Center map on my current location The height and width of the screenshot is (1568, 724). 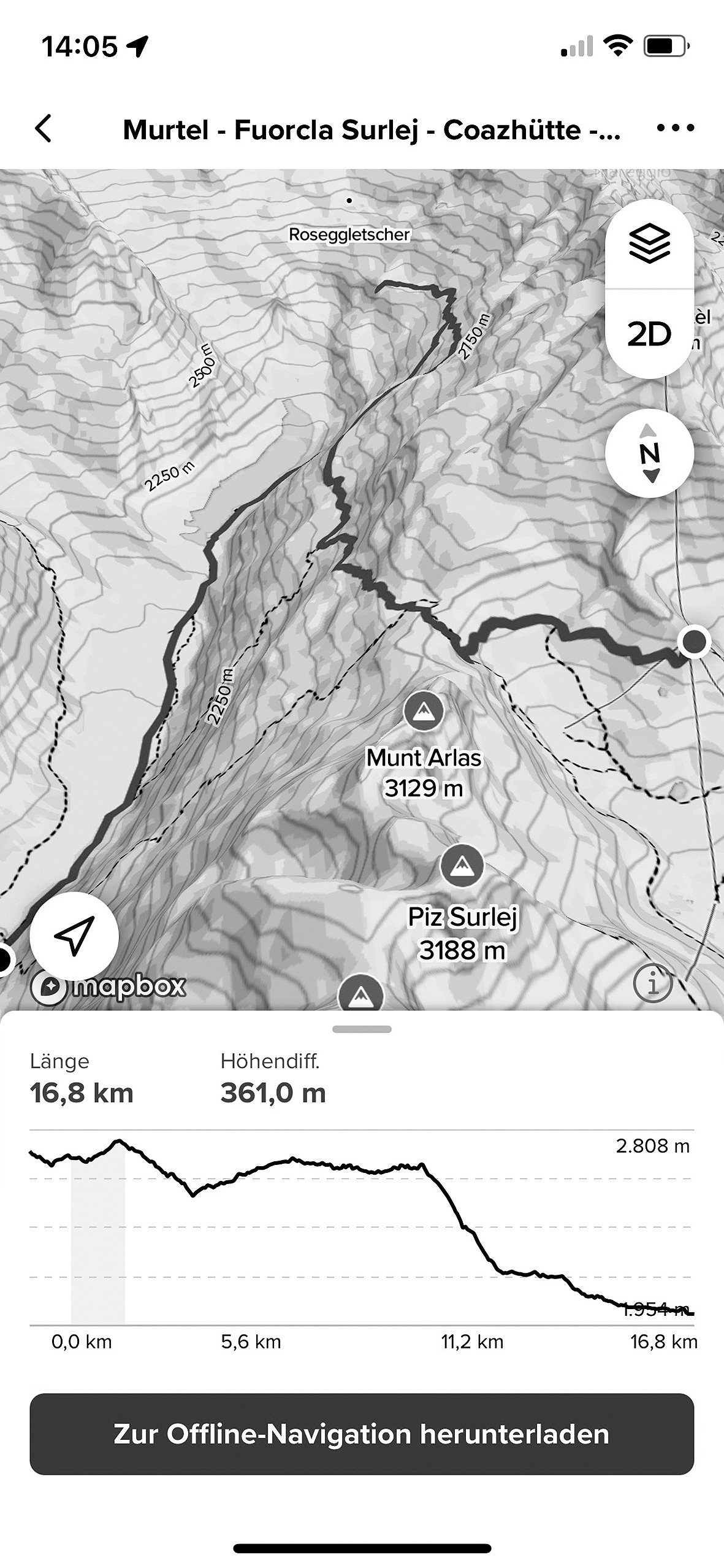(x=74, y=936)
